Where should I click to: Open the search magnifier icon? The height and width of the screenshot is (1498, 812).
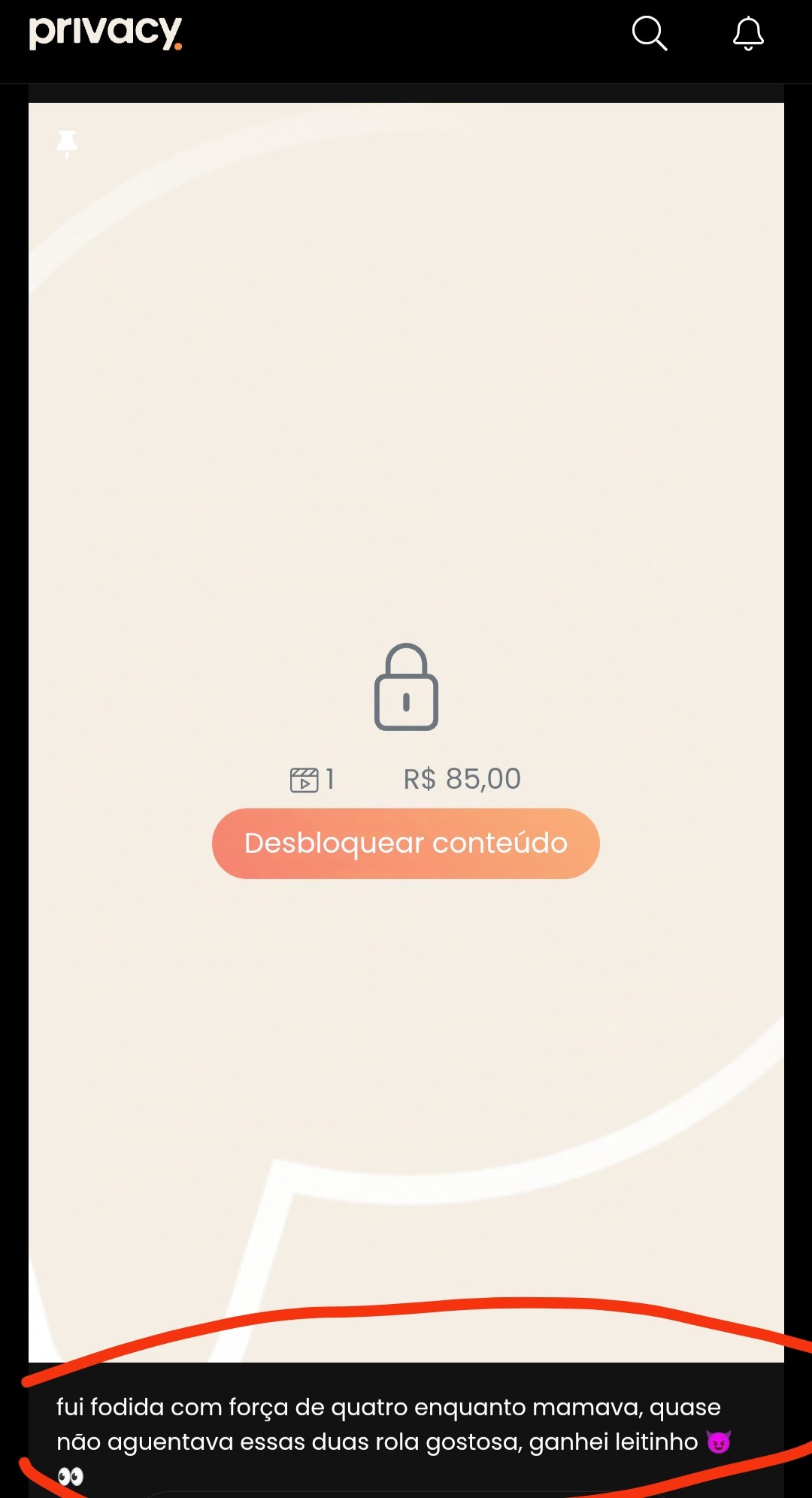click(650, 34)
